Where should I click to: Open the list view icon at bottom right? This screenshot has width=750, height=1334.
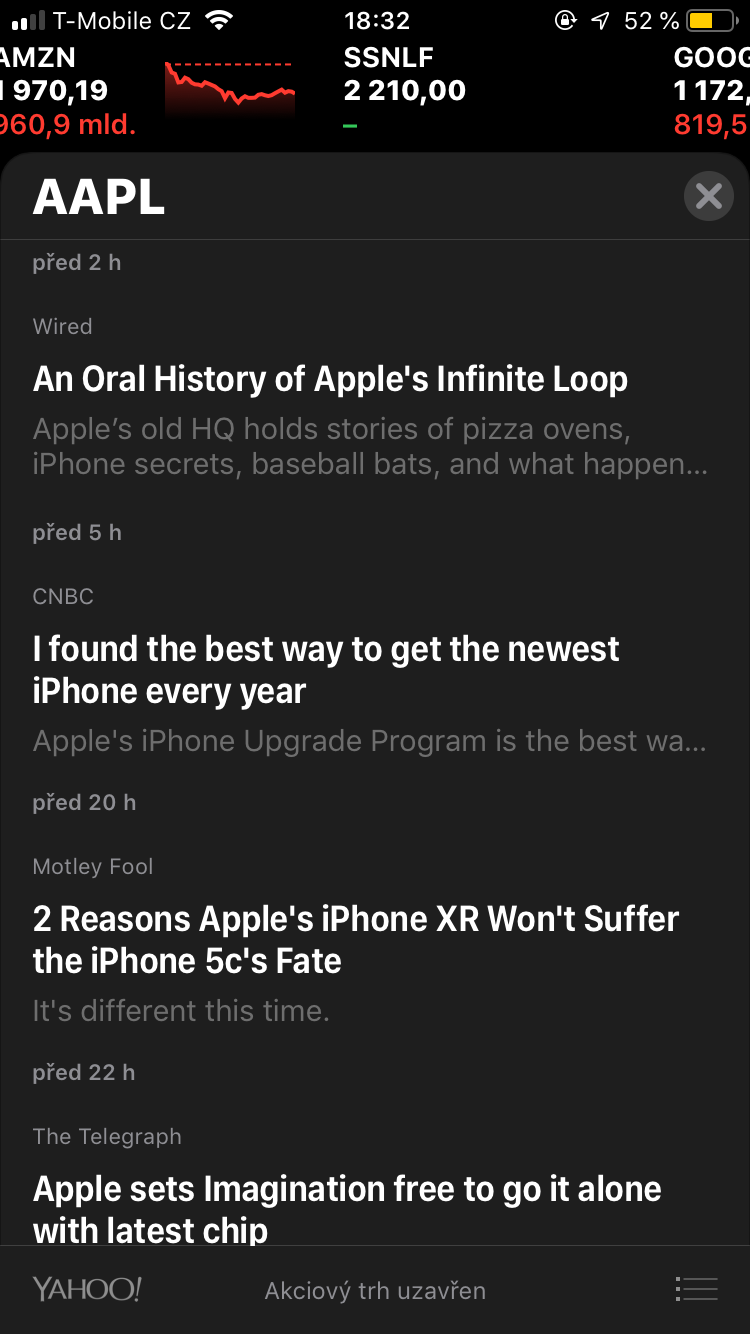pos(697,1289)
